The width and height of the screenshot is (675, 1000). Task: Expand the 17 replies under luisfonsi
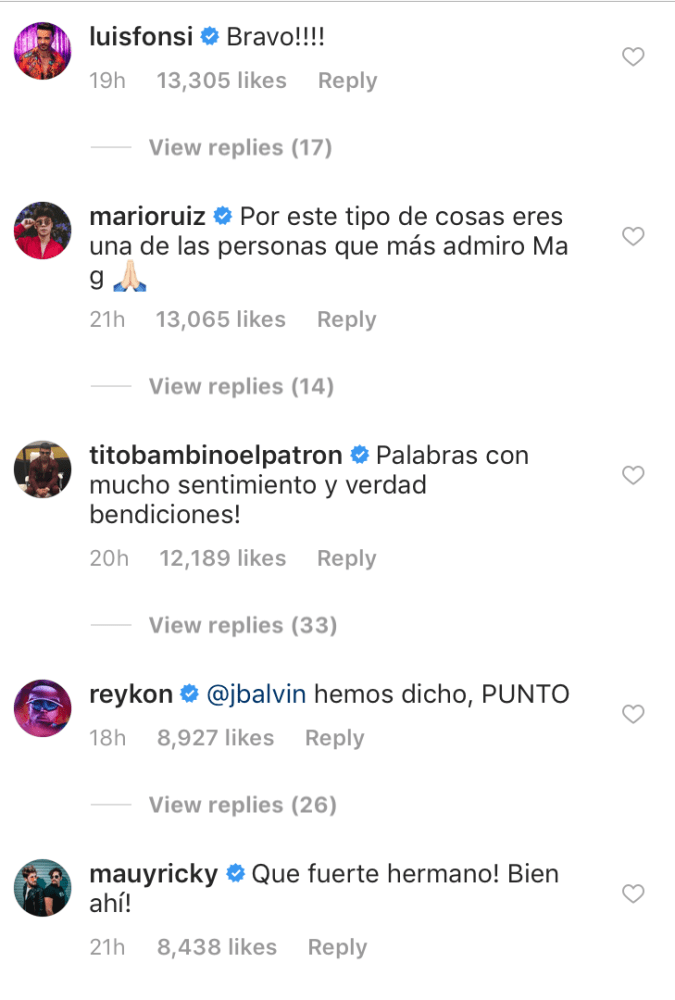click(240, 148)
